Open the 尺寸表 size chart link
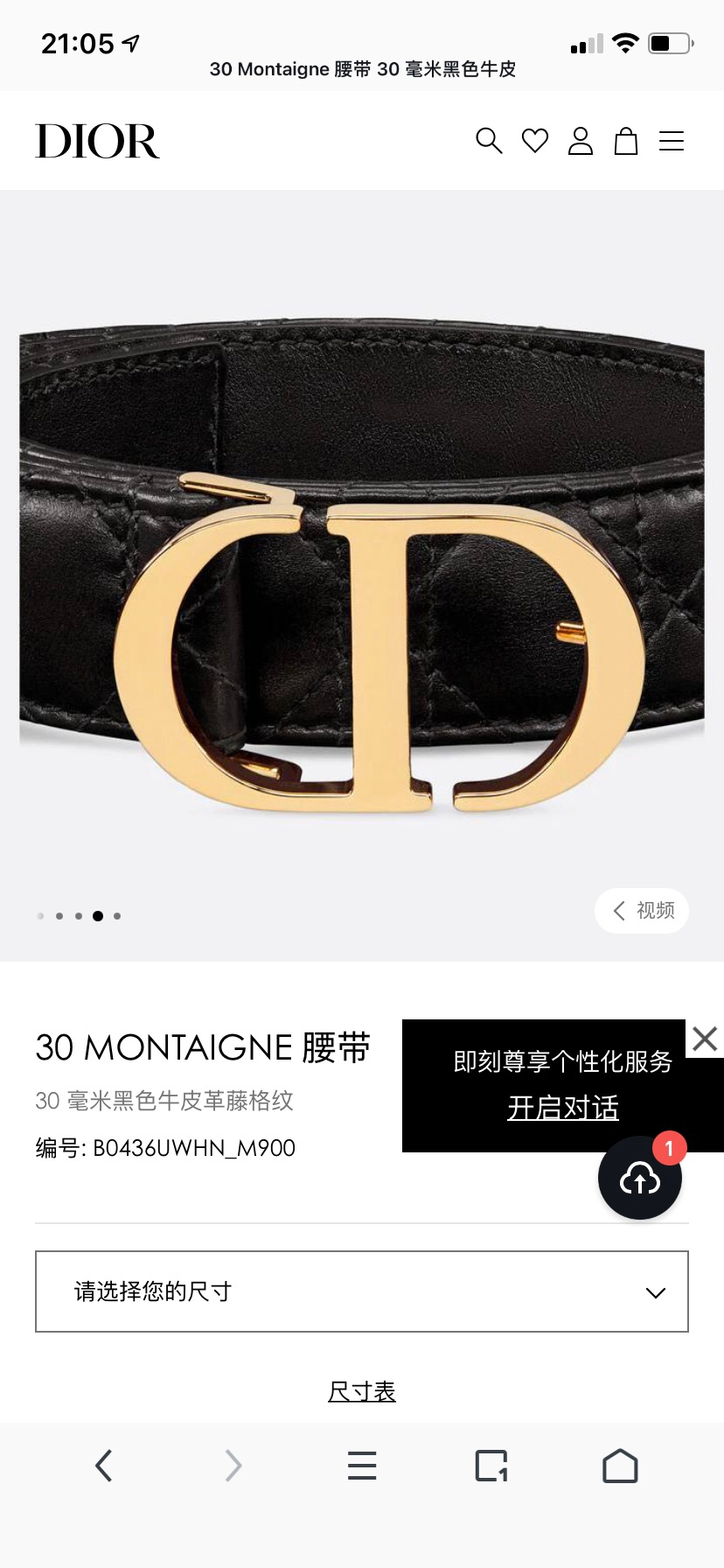 362,1391
